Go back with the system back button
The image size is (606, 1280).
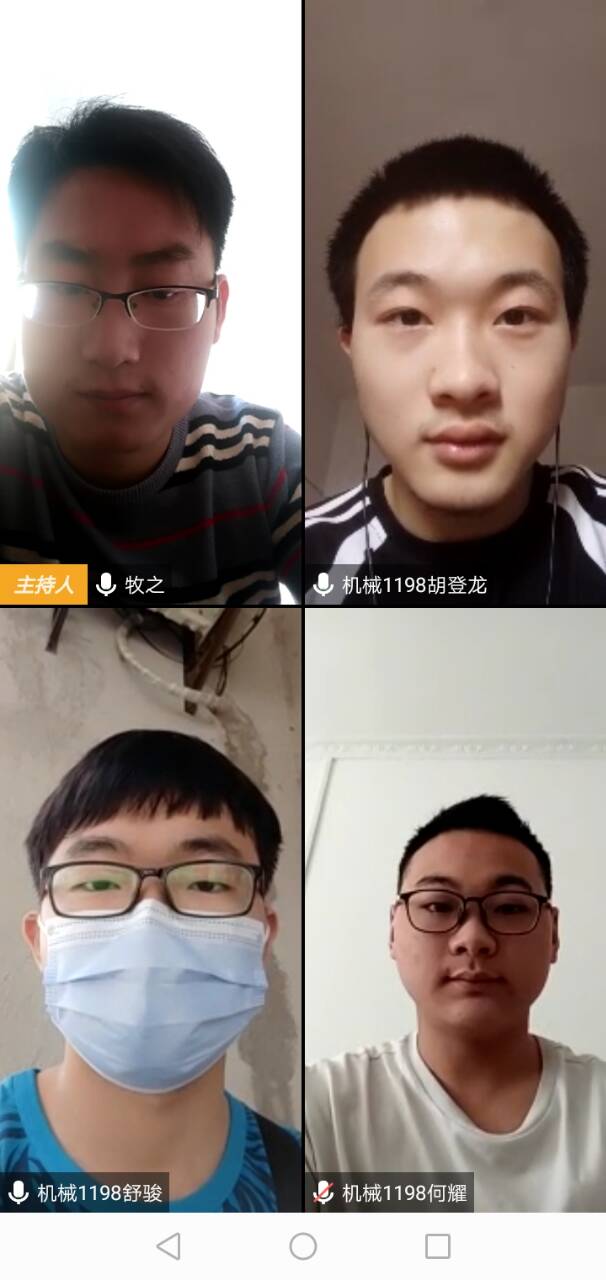point(169,1246)
